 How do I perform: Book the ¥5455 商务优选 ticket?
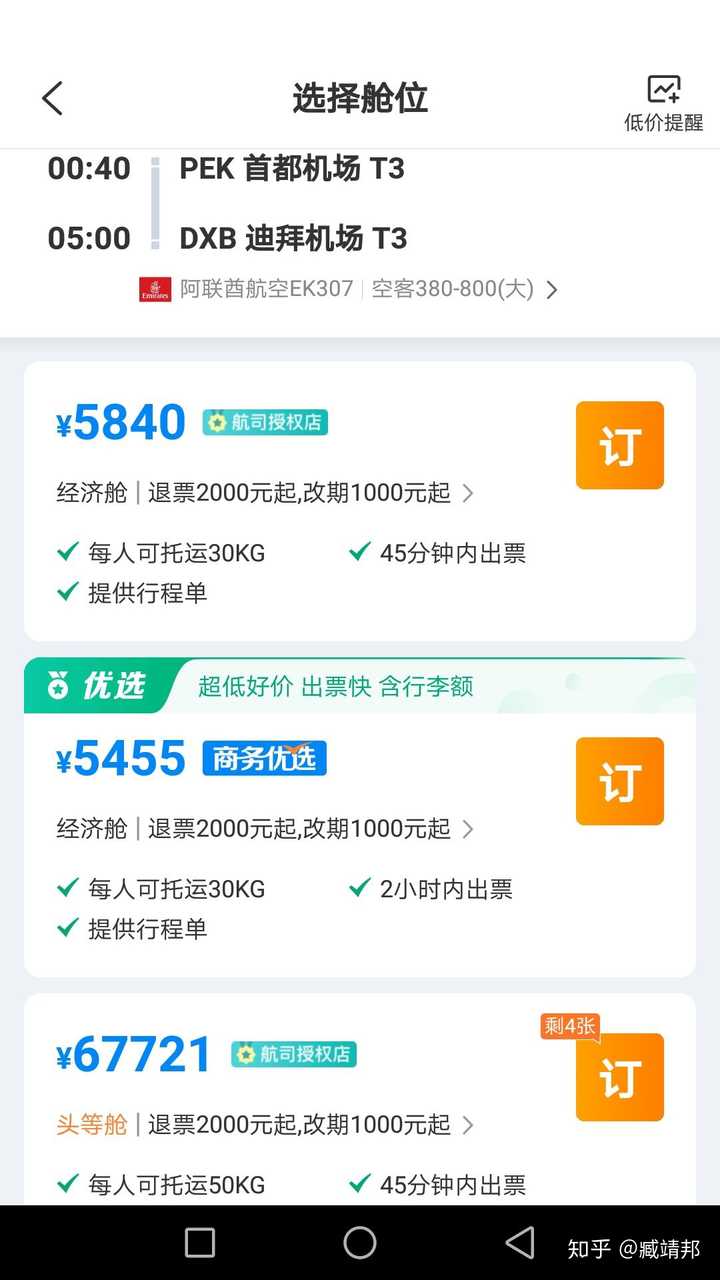click(x=619, y=781)
